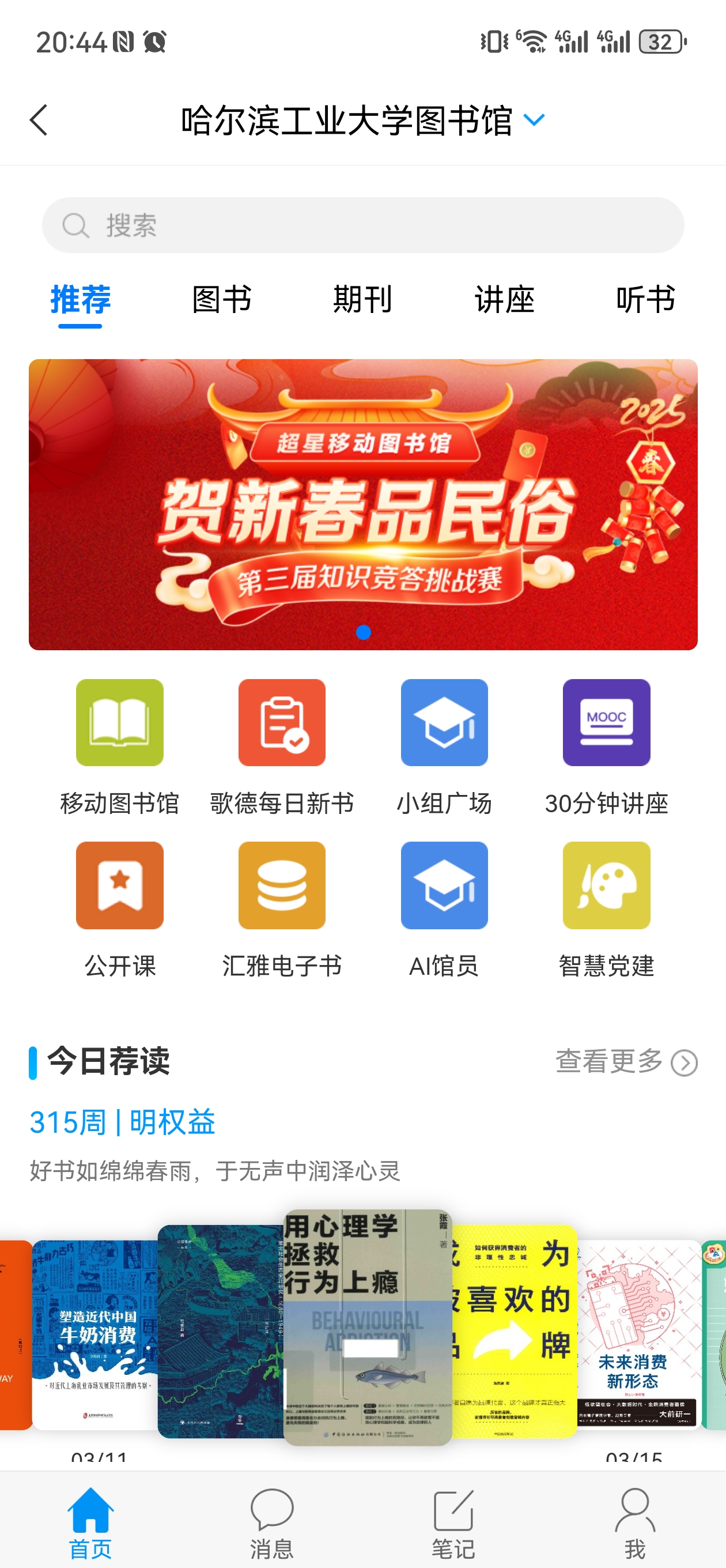Open the 搜索 search box

pos(362,225)
